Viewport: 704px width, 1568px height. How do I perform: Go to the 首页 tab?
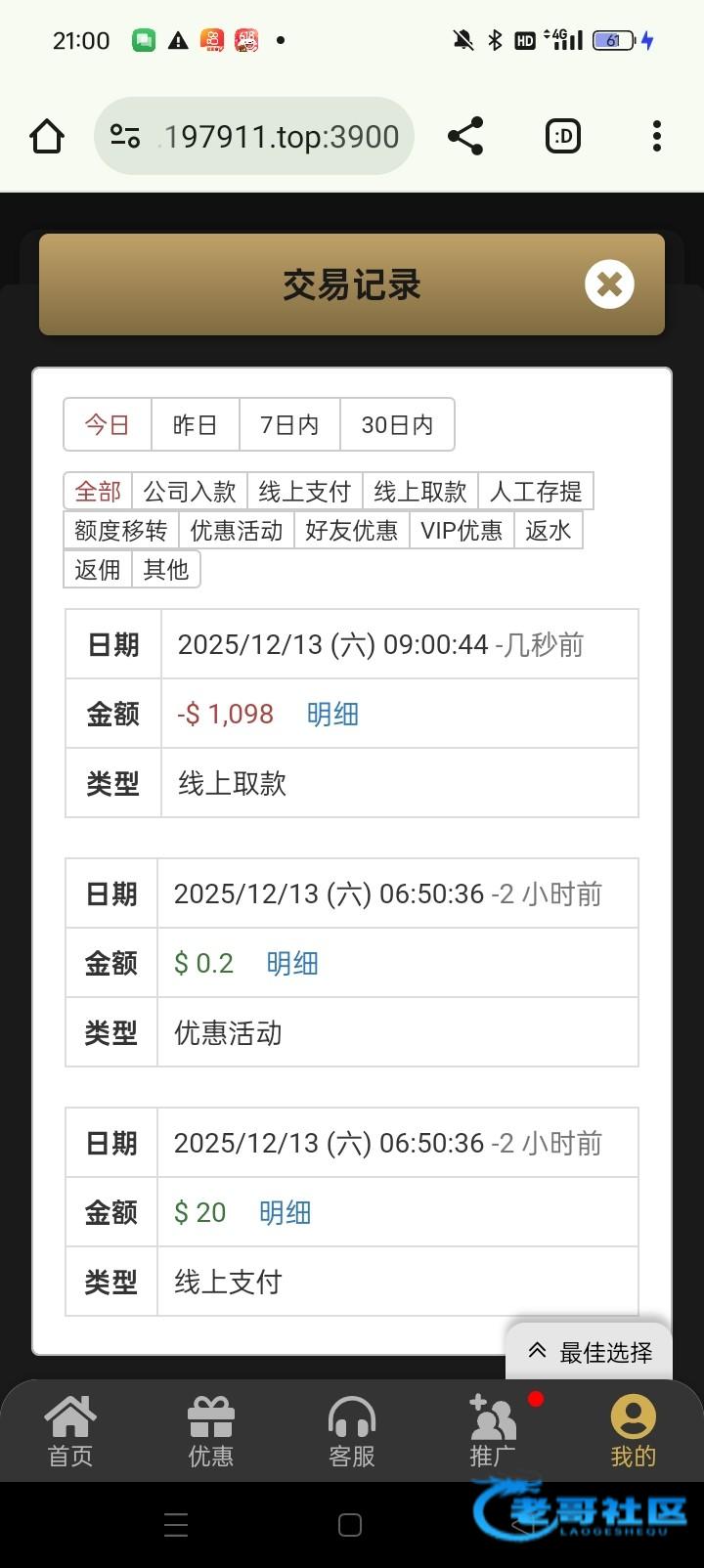pos(70,1431)
